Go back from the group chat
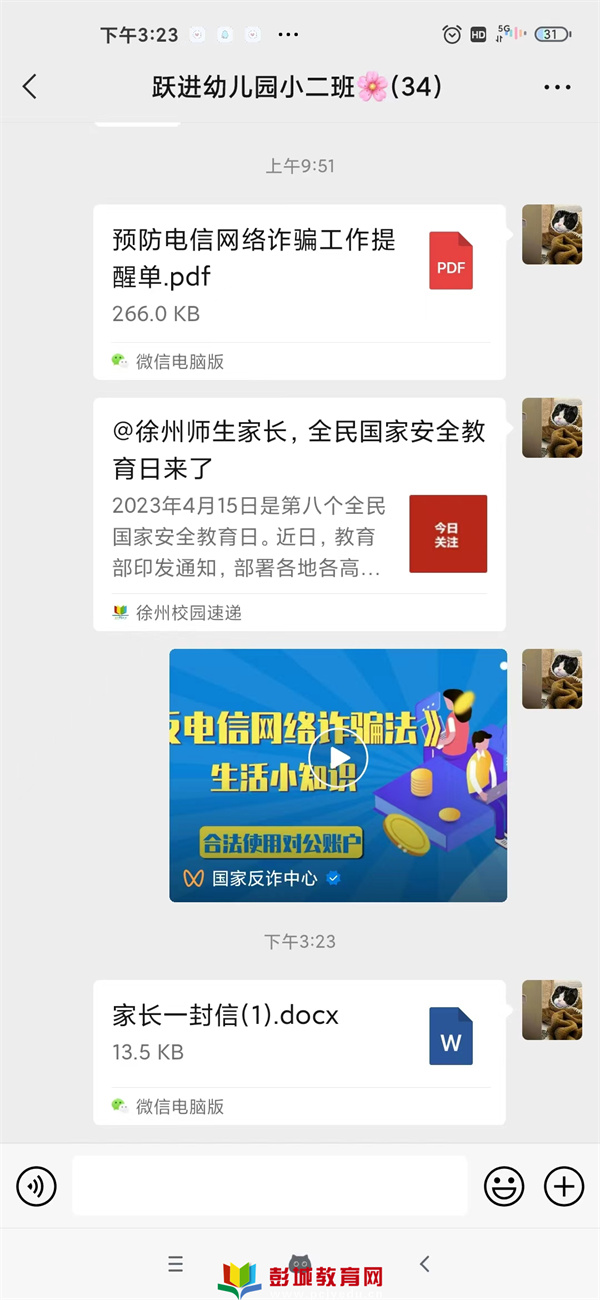 [30, 87]
